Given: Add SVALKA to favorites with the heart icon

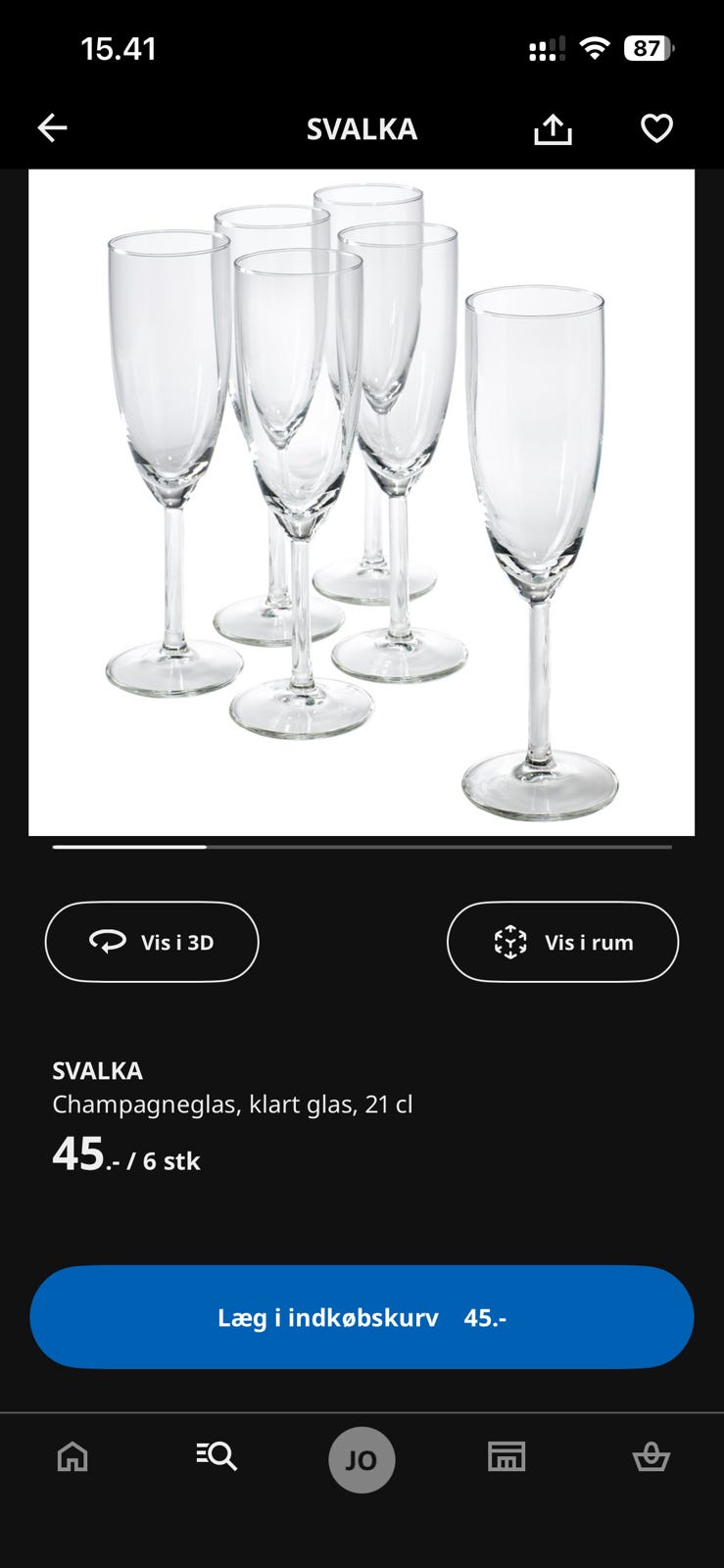Looking at the screenshot, I should [x=657, y=128].
